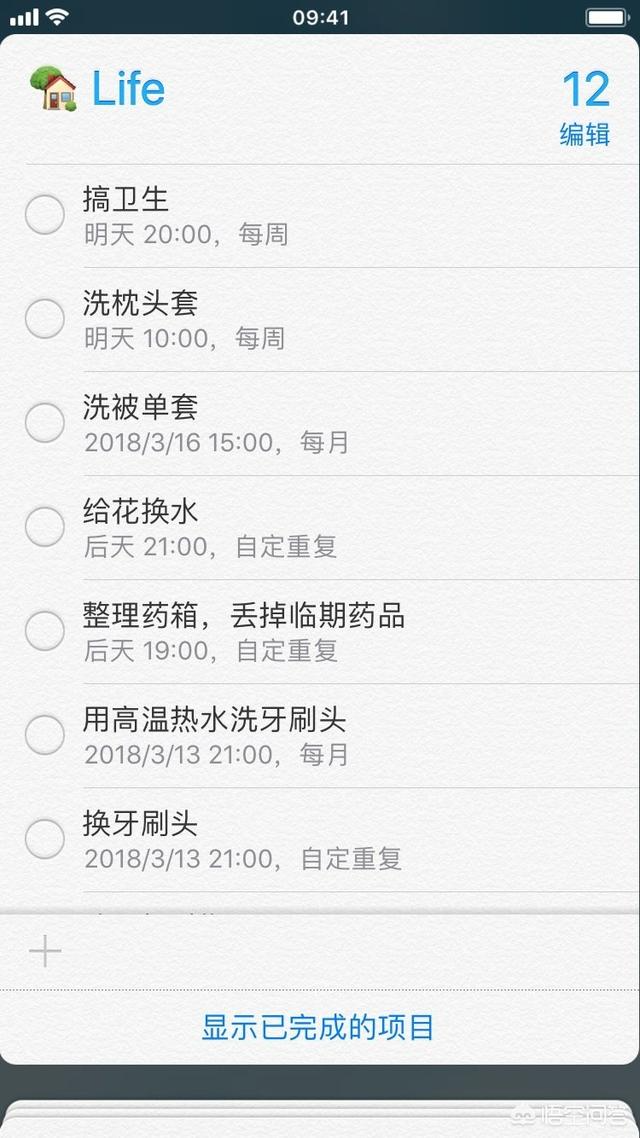
Task: Check off the 洗枕头套 reminder
Action: (45, 318)
